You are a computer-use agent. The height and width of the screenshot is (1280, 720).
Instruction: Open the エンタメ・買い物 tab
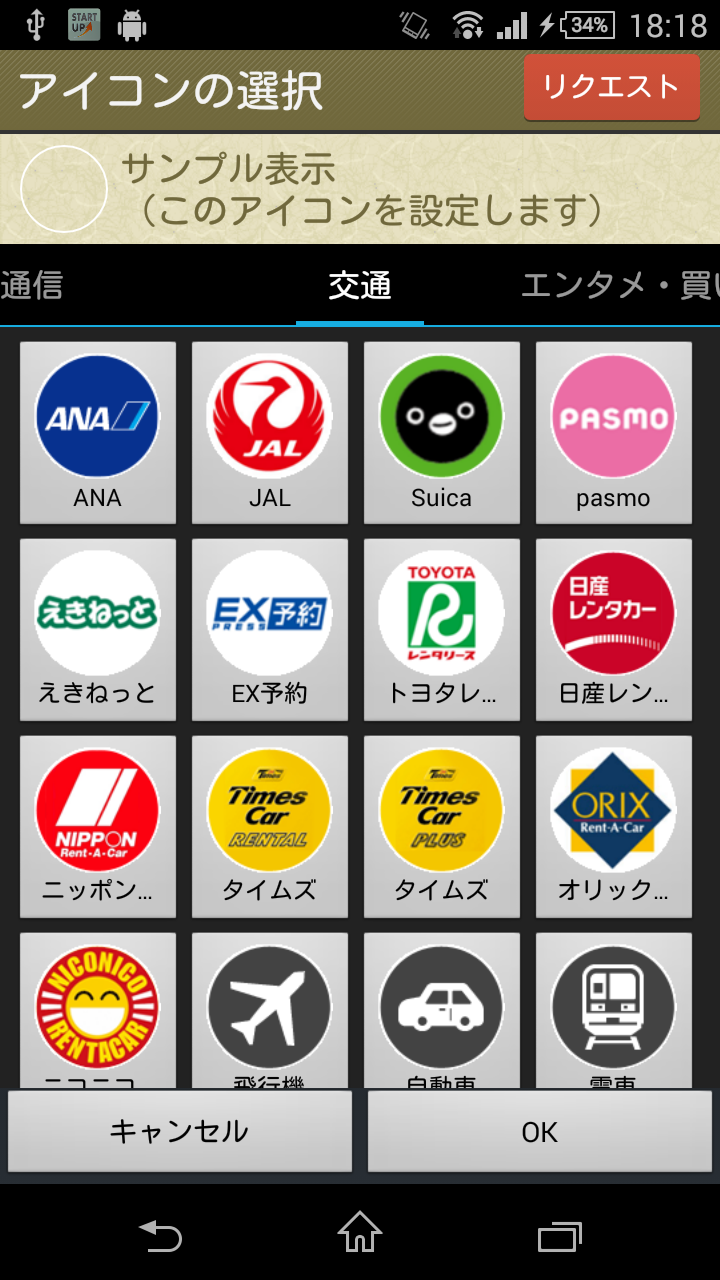(x=613, y=287)
